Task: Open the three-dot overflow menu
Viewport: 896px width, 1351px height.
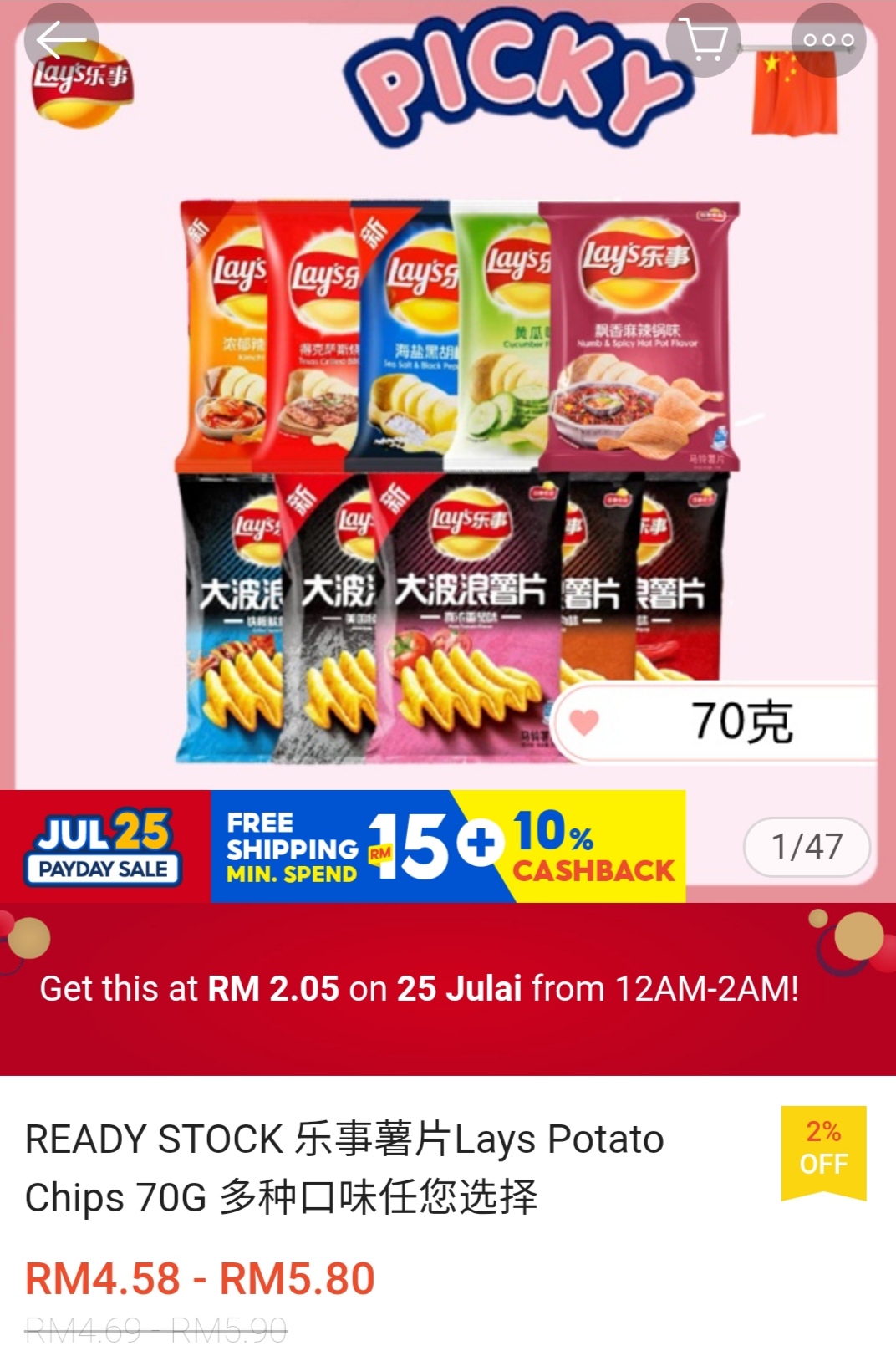Action: (x=828, y=40)
